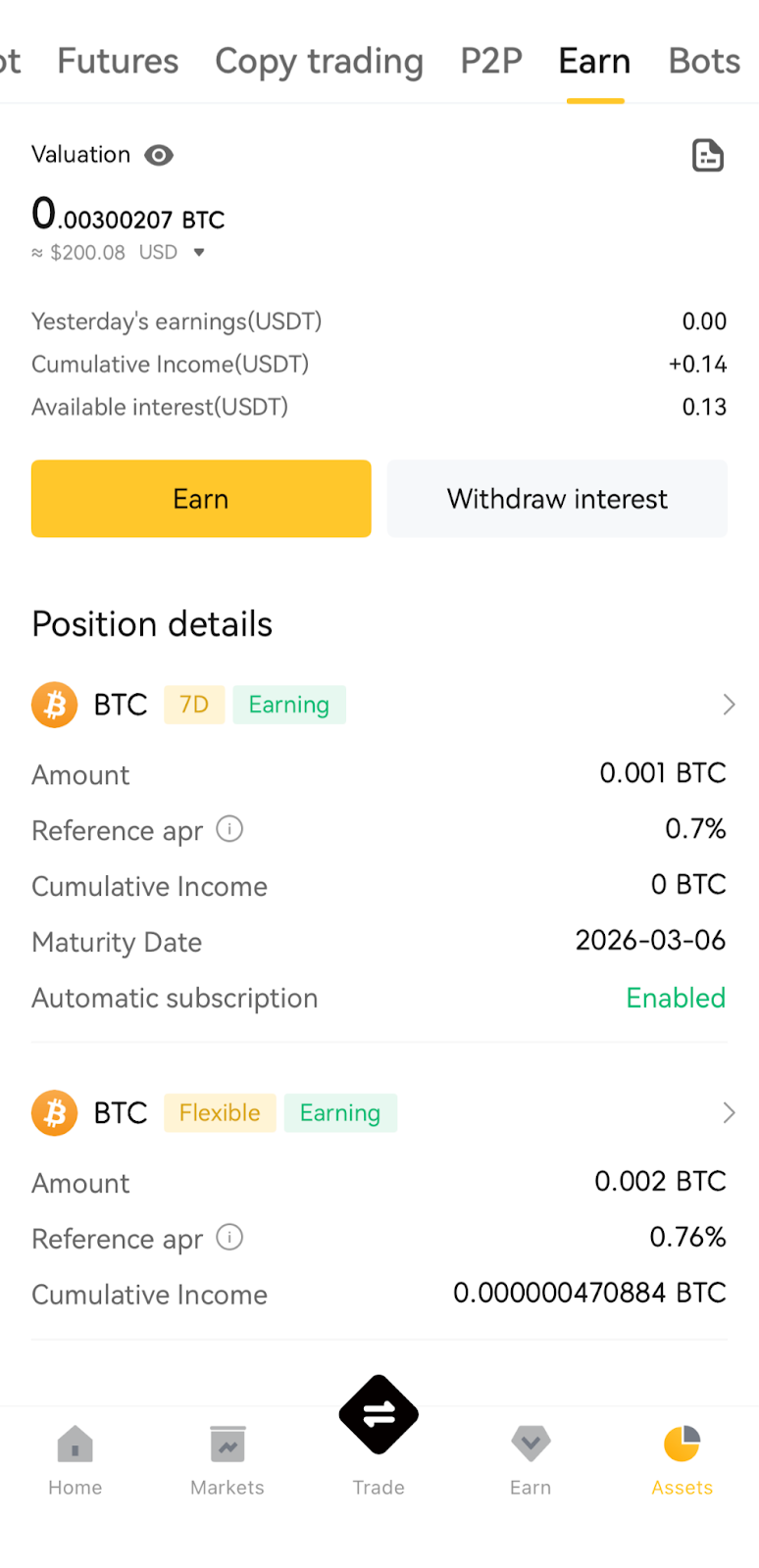Show info for Flexible Reference apr
This screenshot has height=1568, width=759.
point(229,1238)
